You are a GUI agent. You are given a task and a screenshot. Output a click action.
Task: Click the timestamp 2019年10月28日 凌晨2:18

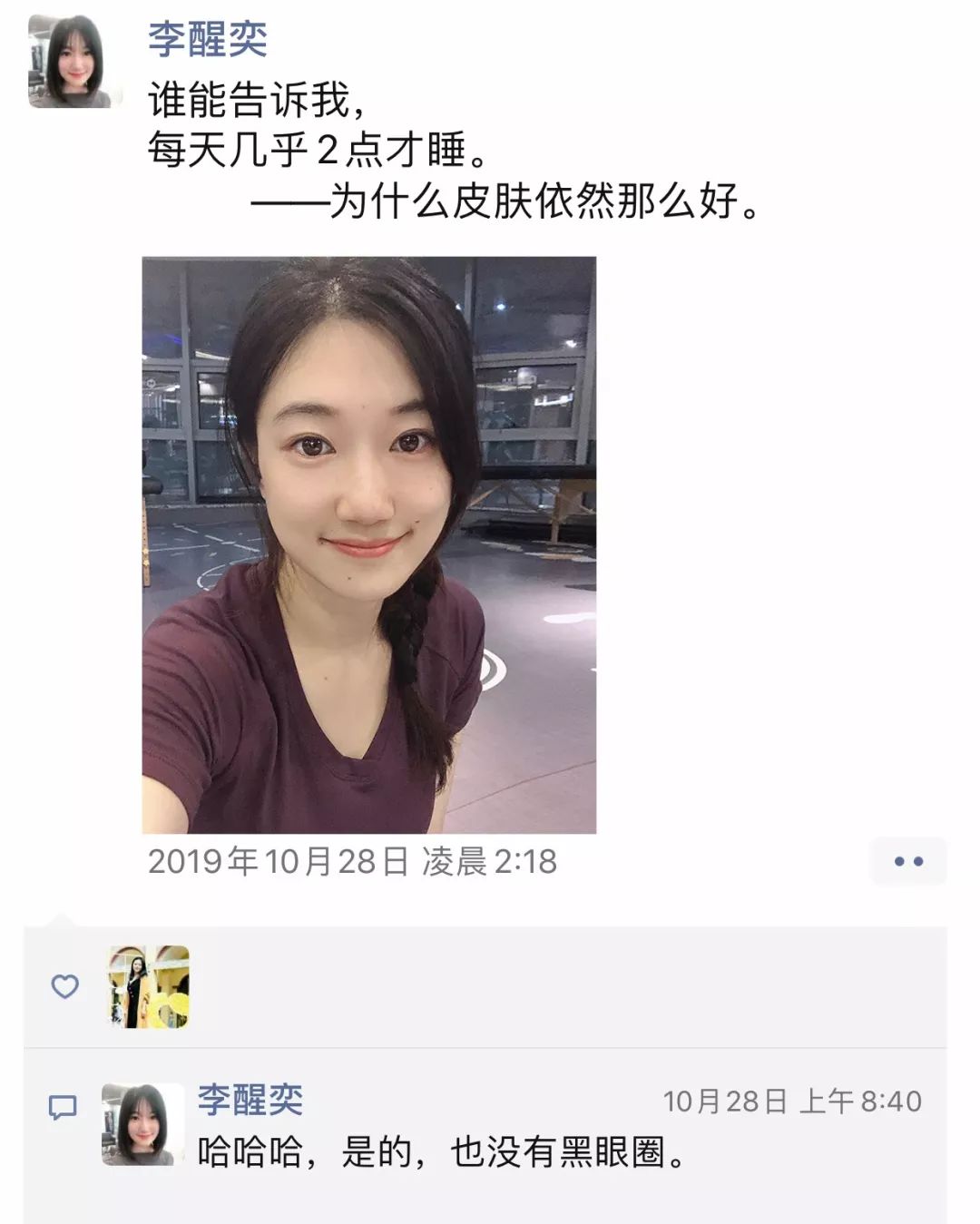click(x=354, y=862)
